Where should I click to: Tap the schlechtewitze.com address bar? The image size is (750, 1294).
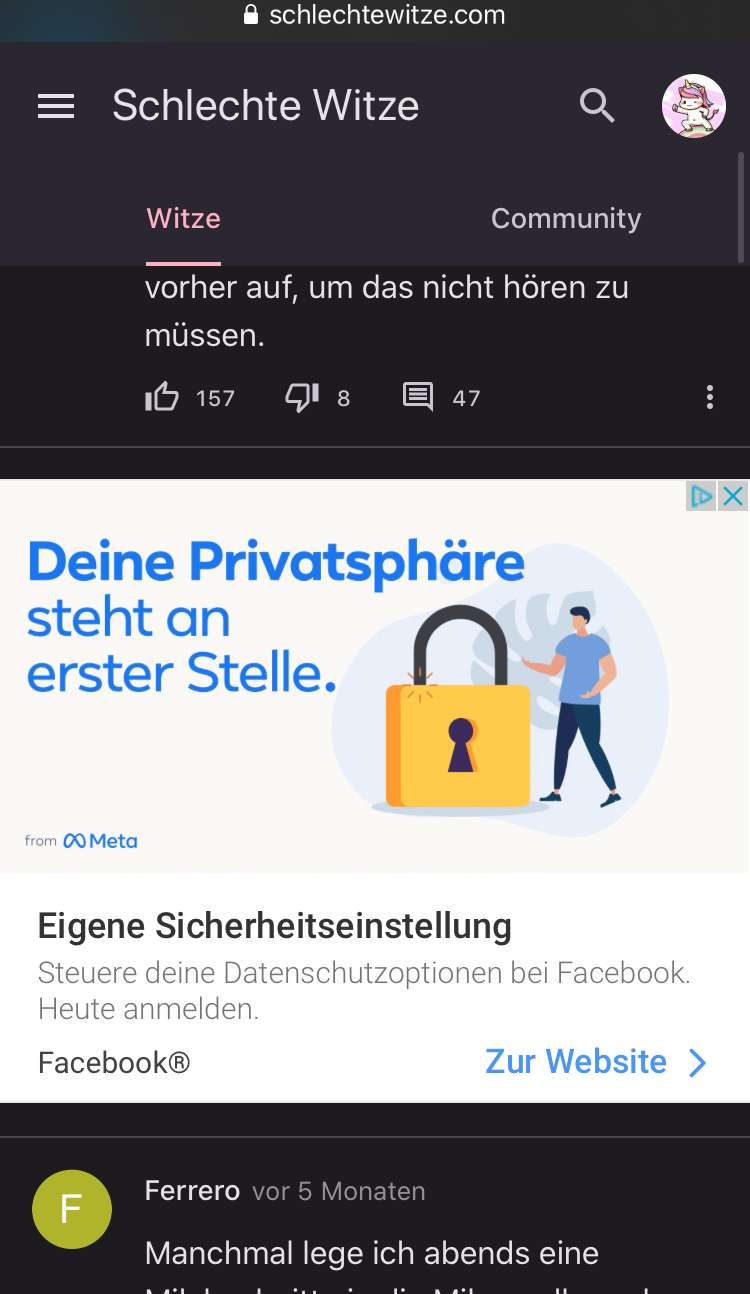coord(375,16)
